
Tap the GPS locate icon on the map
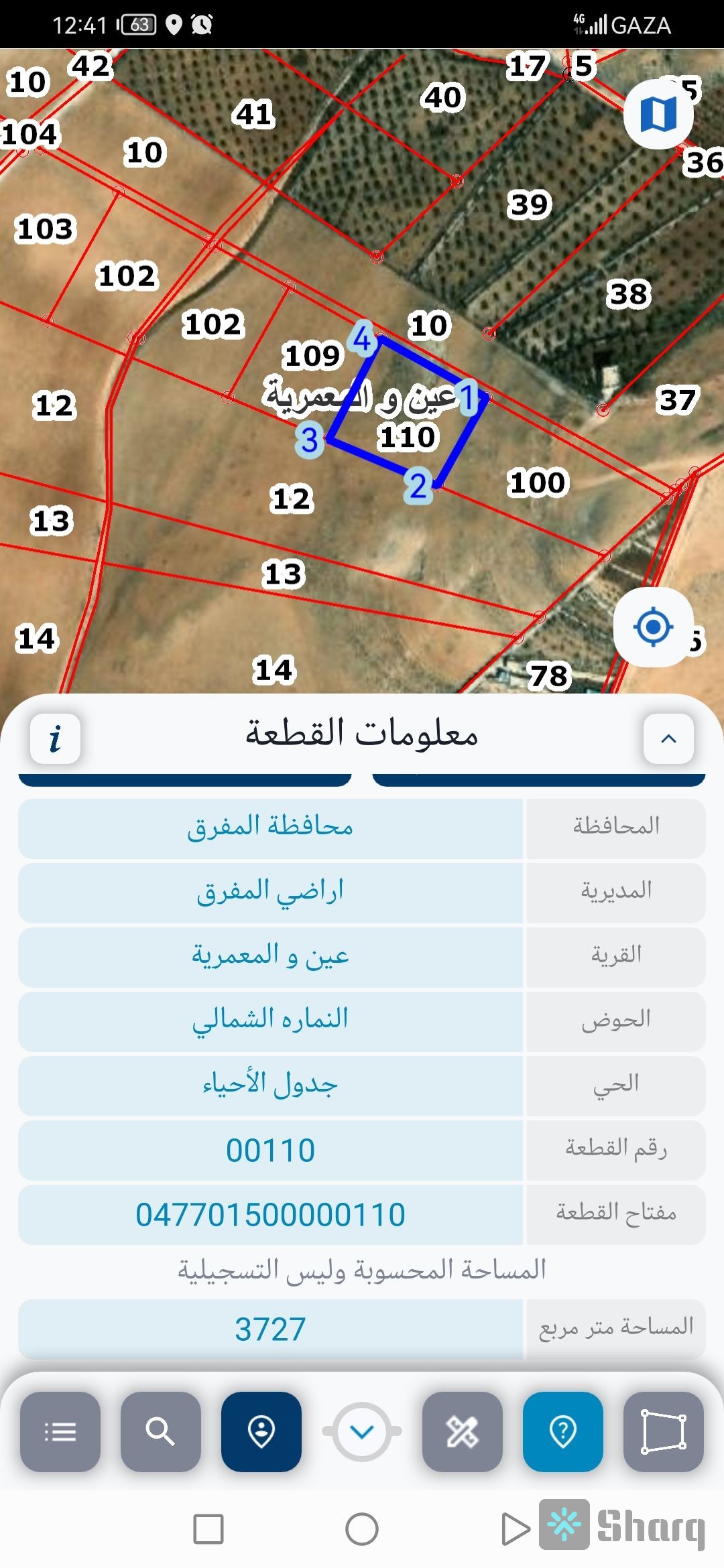tap(655, 627)
